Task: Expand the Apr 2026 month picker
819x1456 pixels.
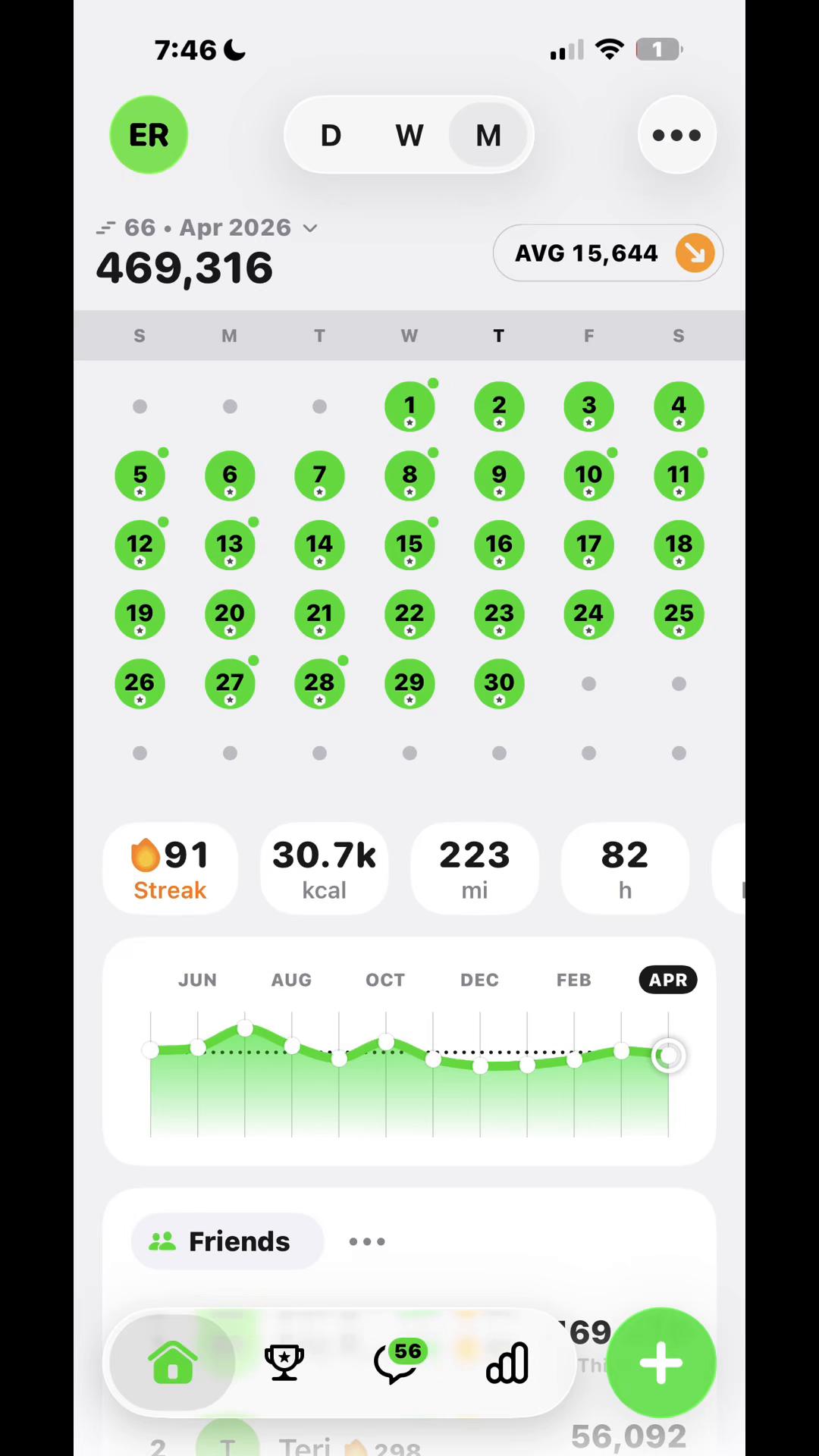Action: (x=207, y=227)
